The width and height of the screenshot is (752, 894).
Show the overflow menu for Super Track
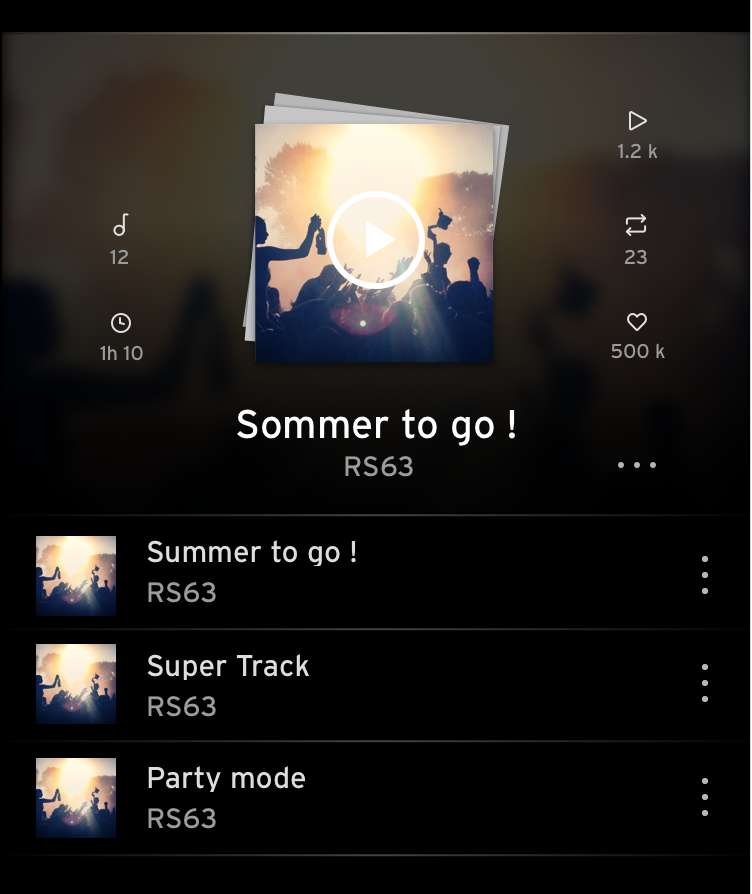point(705,683)
